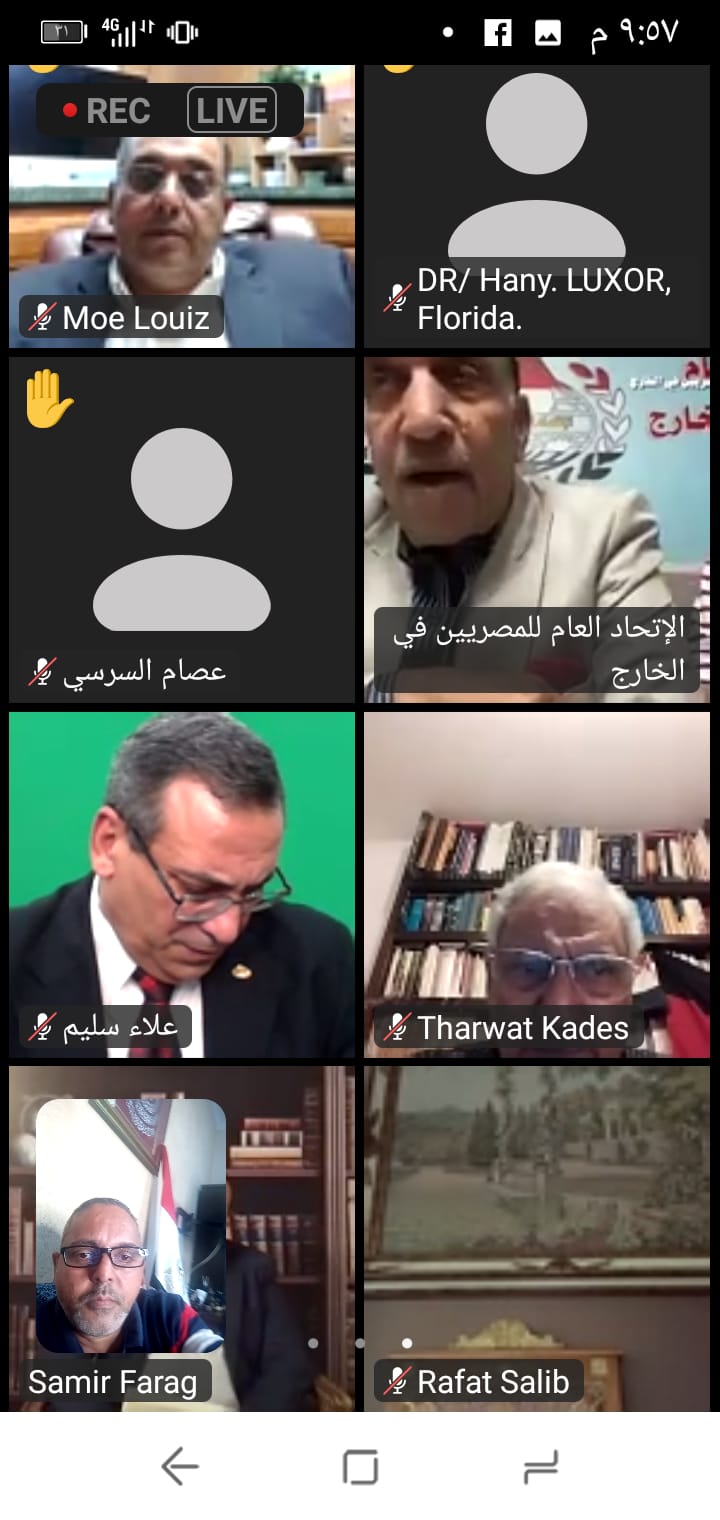Tap the page indicator dots
This screenshot has width=720, height=1520.
(x=360, y=1343)
